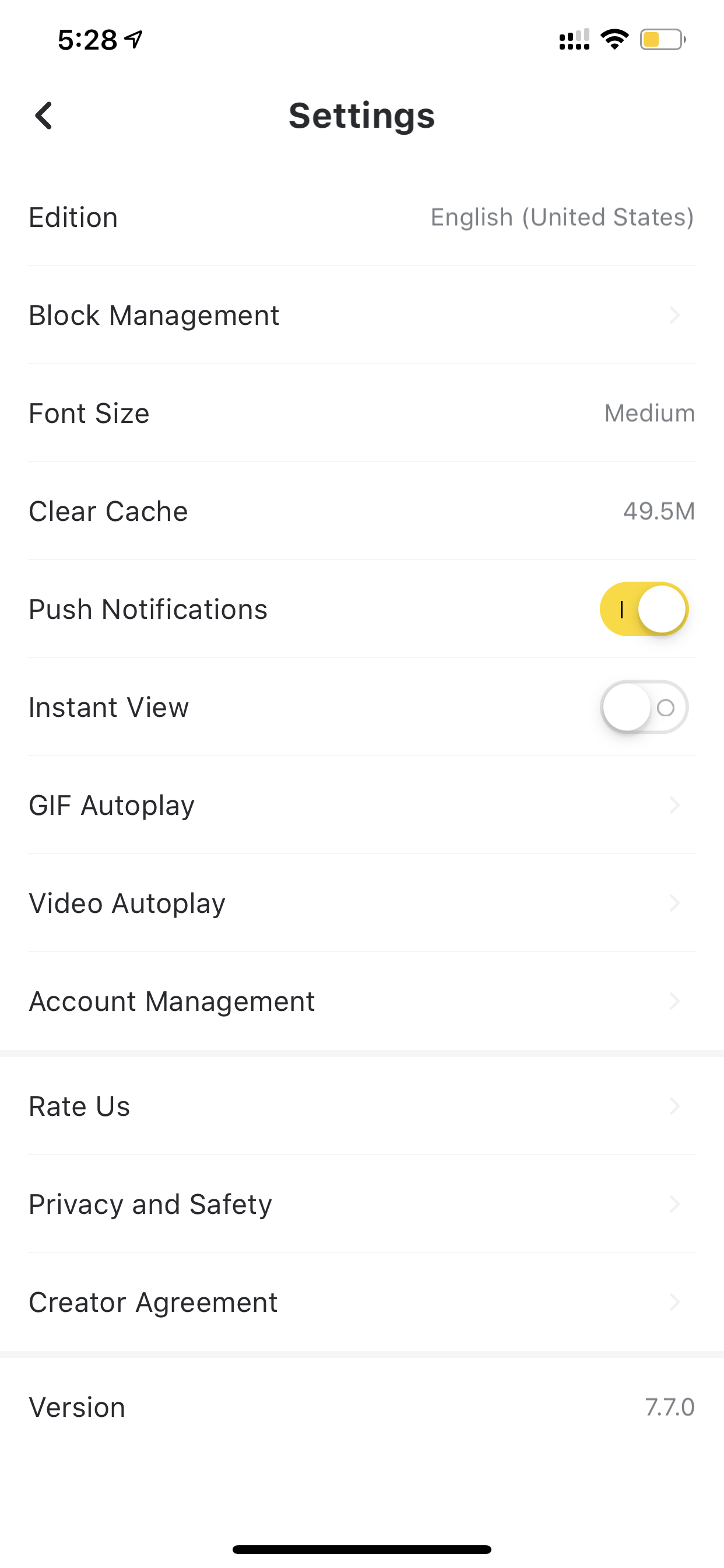Adjust the Font Size setting

point(362,414)
